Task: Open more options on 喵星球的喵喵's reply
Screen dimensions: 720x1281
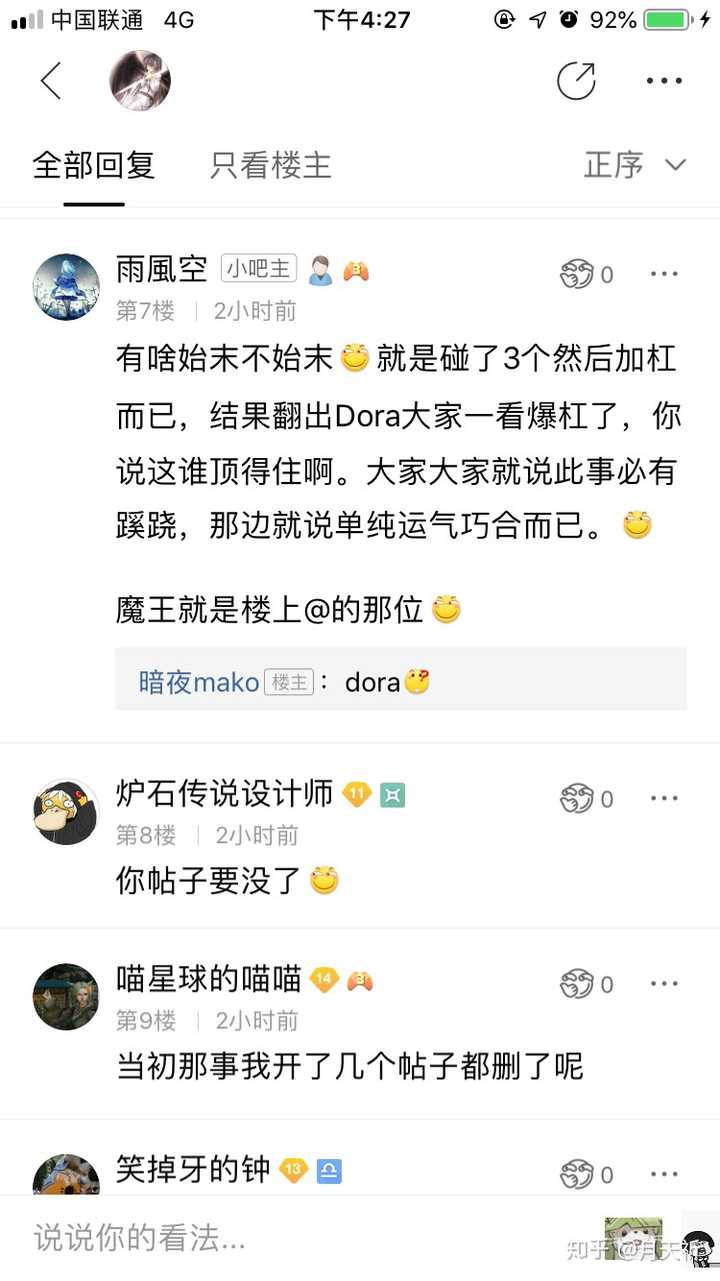Action: coord(664,984)
